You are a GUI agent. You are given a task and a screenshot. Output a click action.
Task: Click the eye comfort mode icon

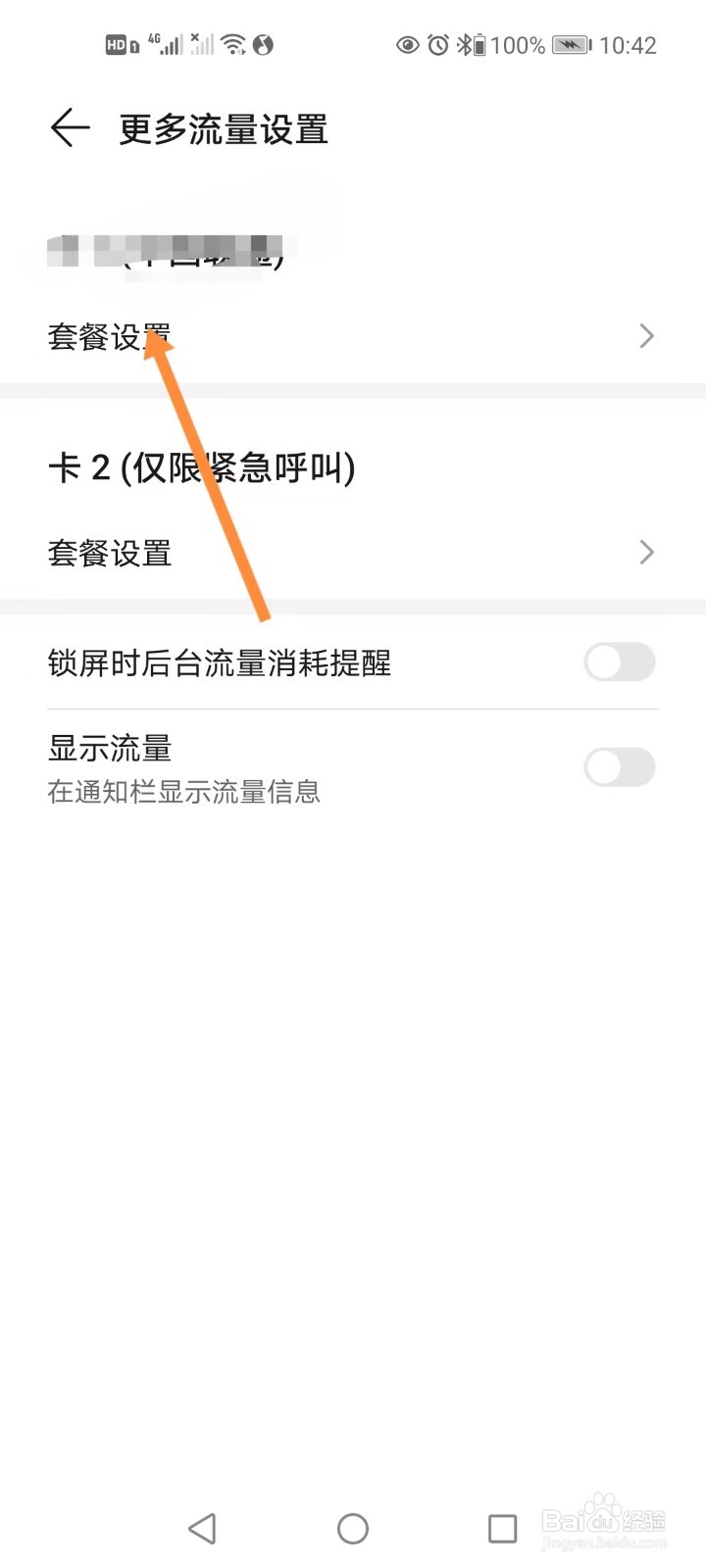(x=407, y=44)
